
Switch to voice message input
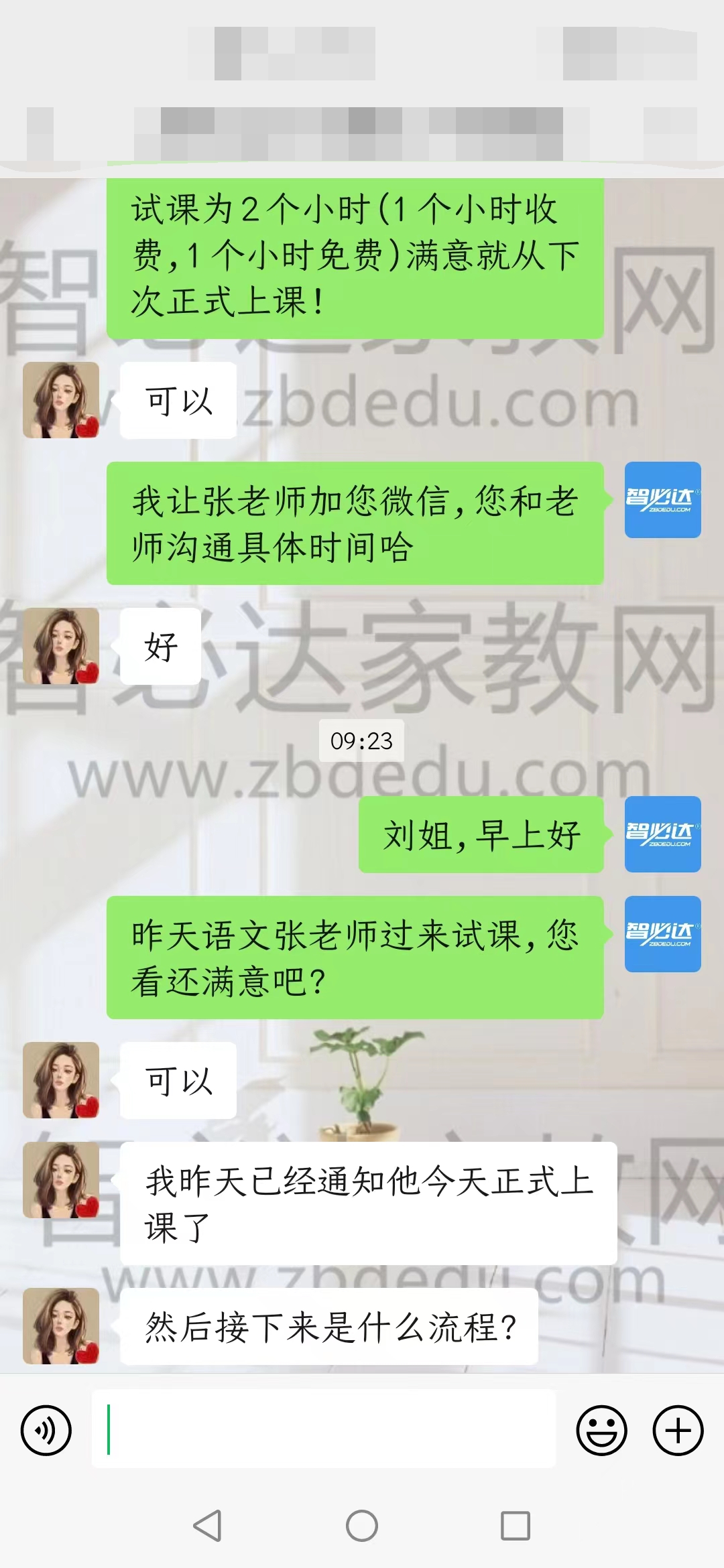[x=46, y=1431]
